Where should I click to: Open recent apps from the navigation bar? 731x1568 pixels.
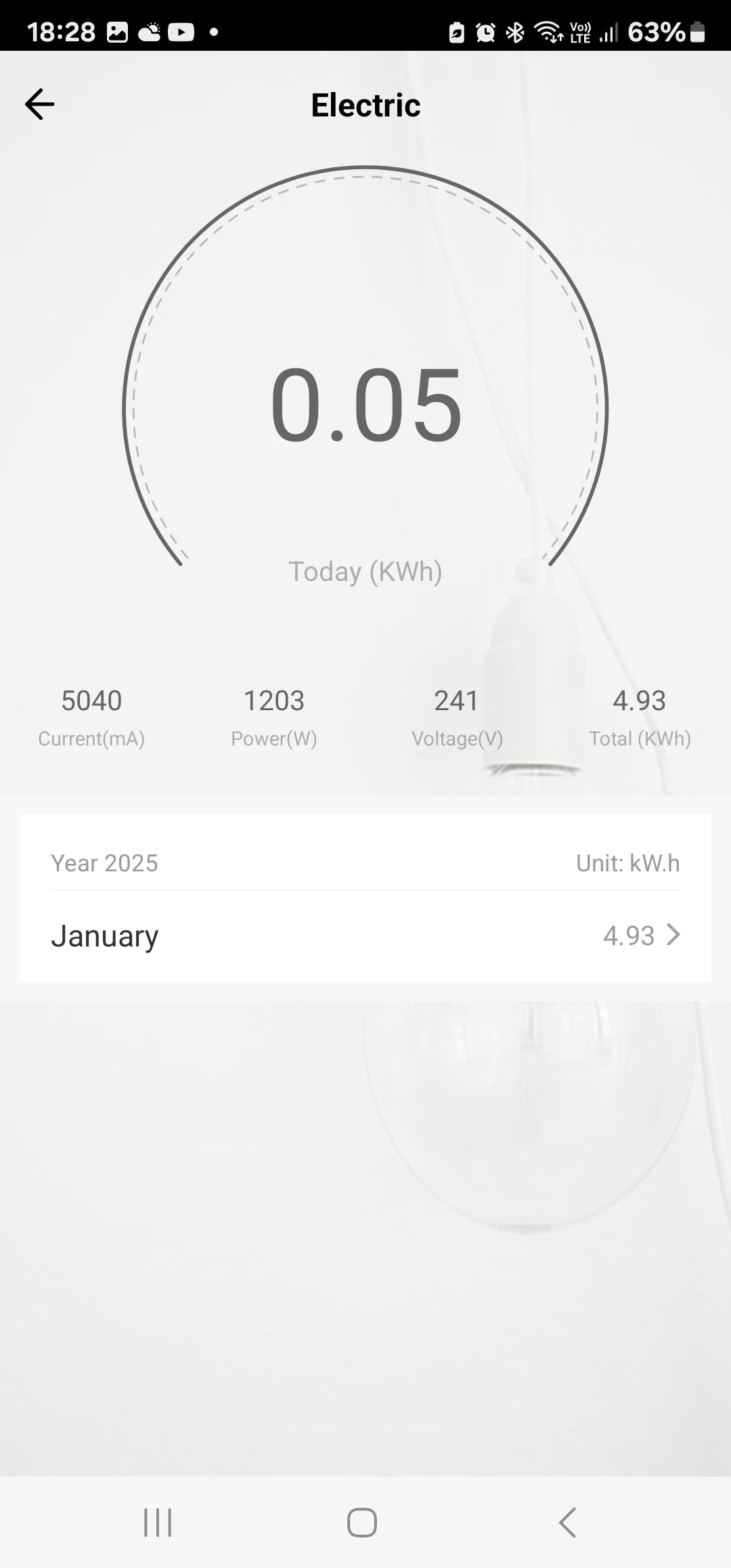(158, 1523)
